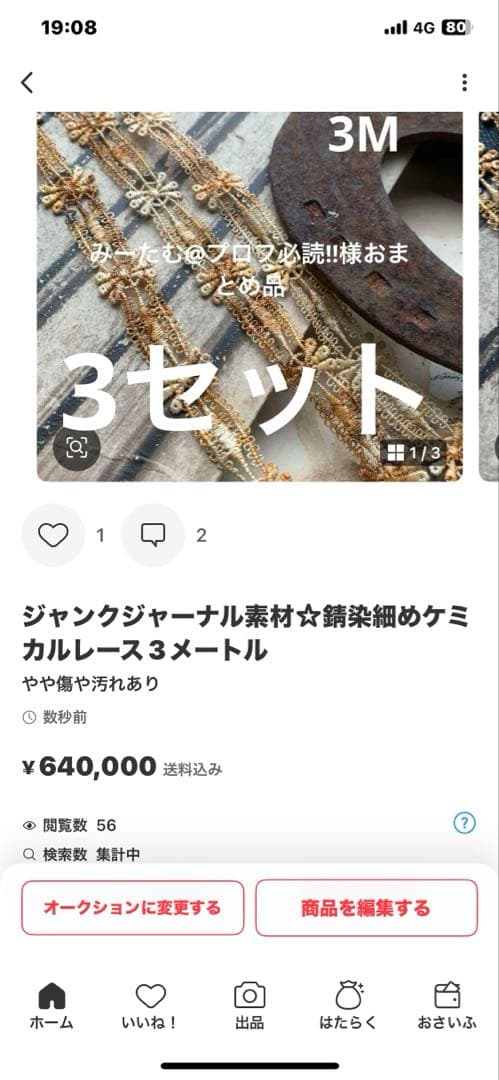Switch to the ホーム tab
The width and height of the screenshot is (499, 1080).
click(x=52, y=1006)
